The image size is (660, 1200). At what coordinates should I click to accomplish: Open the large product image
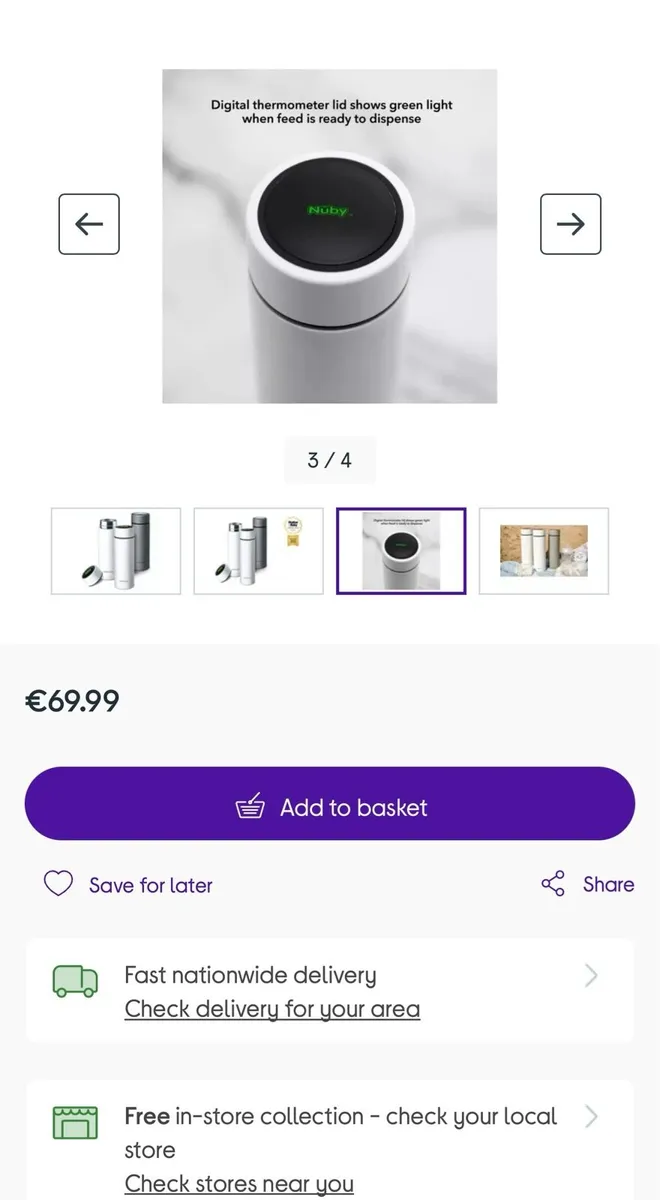click(330, 236)
